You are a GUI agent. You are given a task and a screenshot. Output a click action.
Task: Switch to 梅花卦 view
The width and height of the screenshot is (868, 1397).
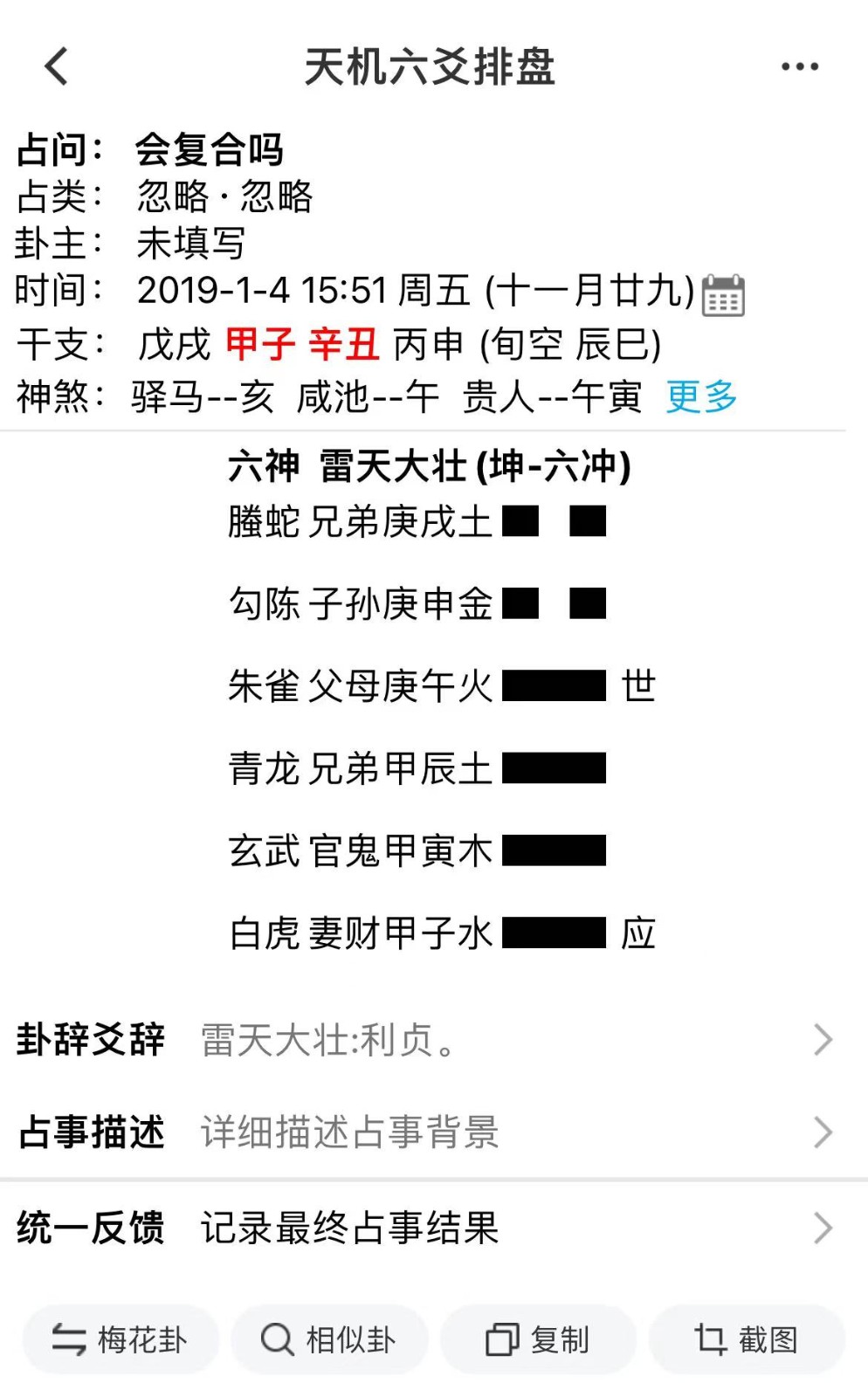point(121,1339)
